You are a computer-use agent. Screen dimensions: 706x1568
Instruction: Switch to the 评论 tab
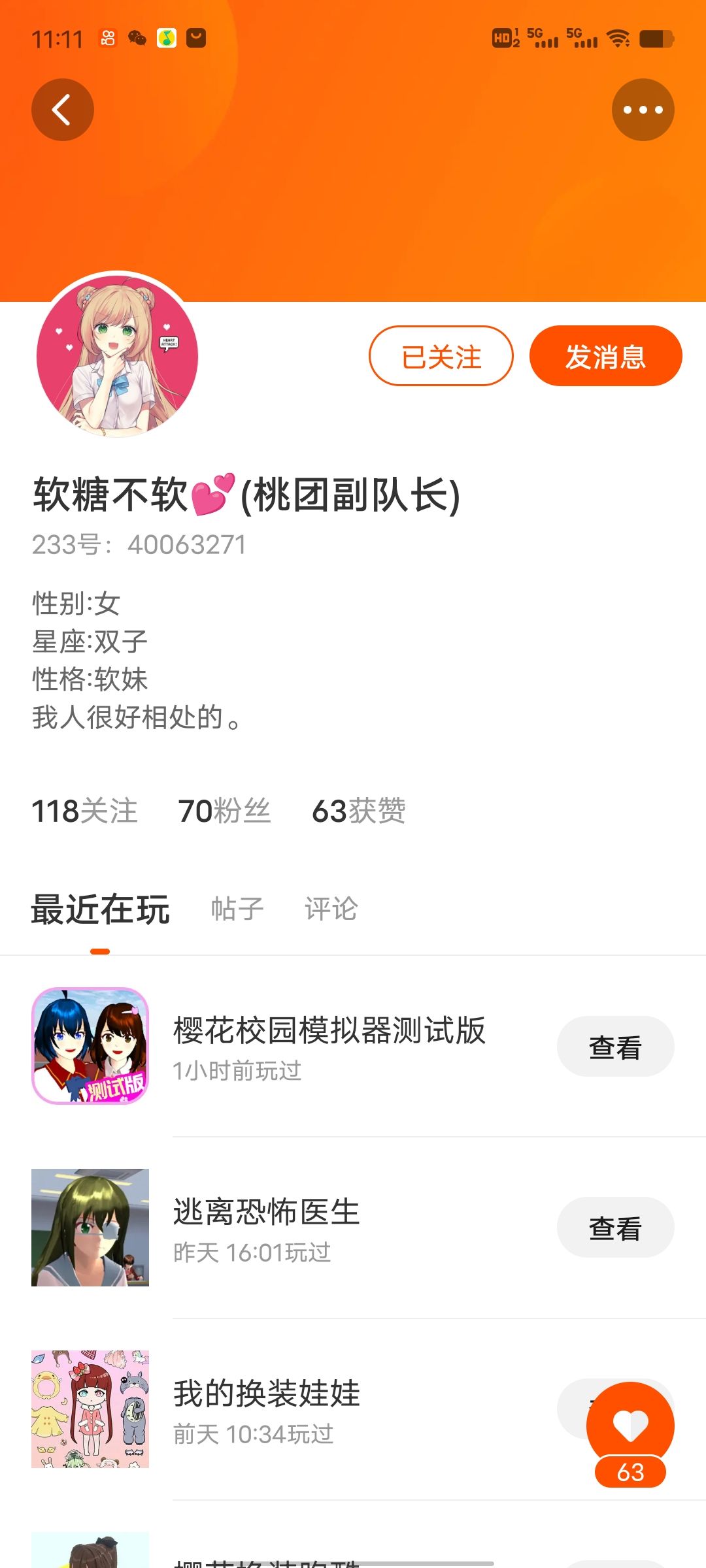pos(331,909)
